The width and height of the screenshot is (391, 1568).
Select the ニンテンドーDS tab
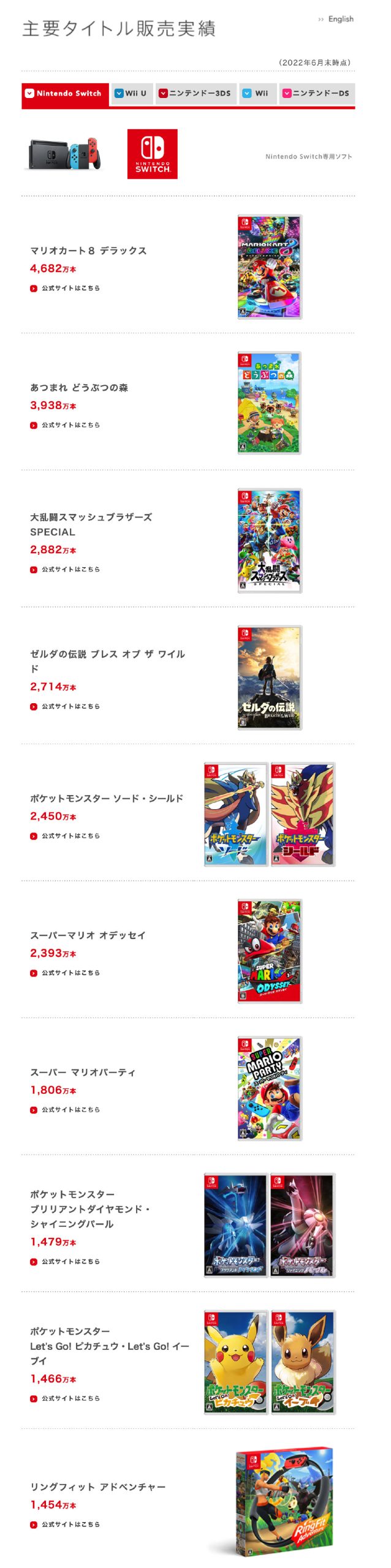click(x=316, y=94)
